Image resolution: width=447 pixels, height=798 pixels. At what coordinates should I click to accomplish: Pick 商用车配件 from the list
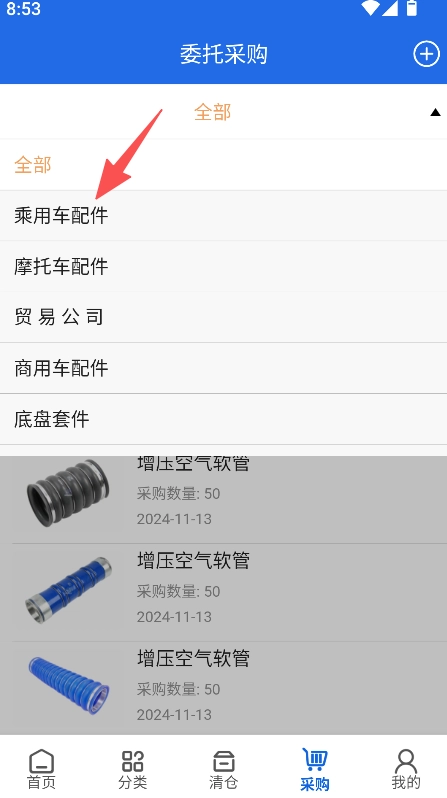tap(224, 368)
